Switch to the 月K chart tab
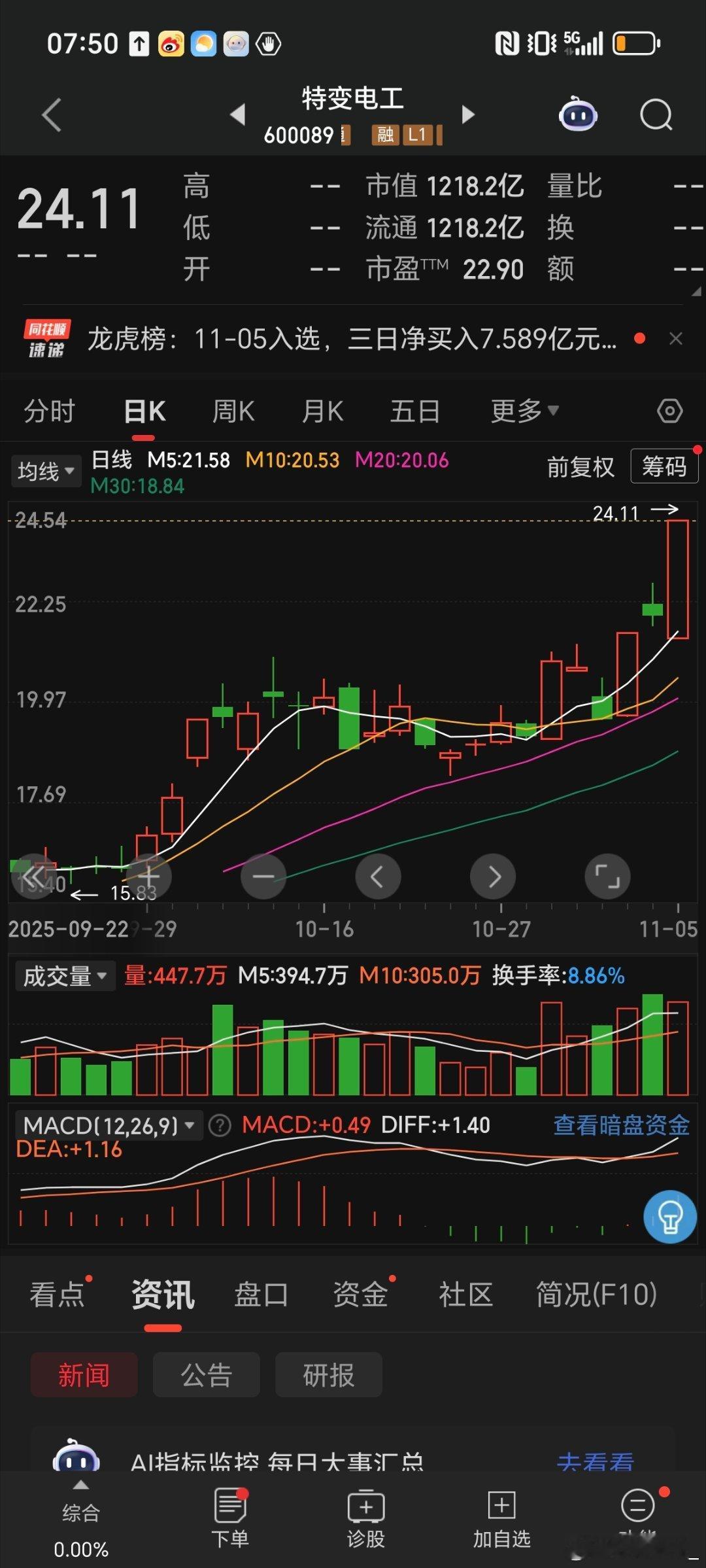Viewport: 706px width, 1568px height. point(322,411)
